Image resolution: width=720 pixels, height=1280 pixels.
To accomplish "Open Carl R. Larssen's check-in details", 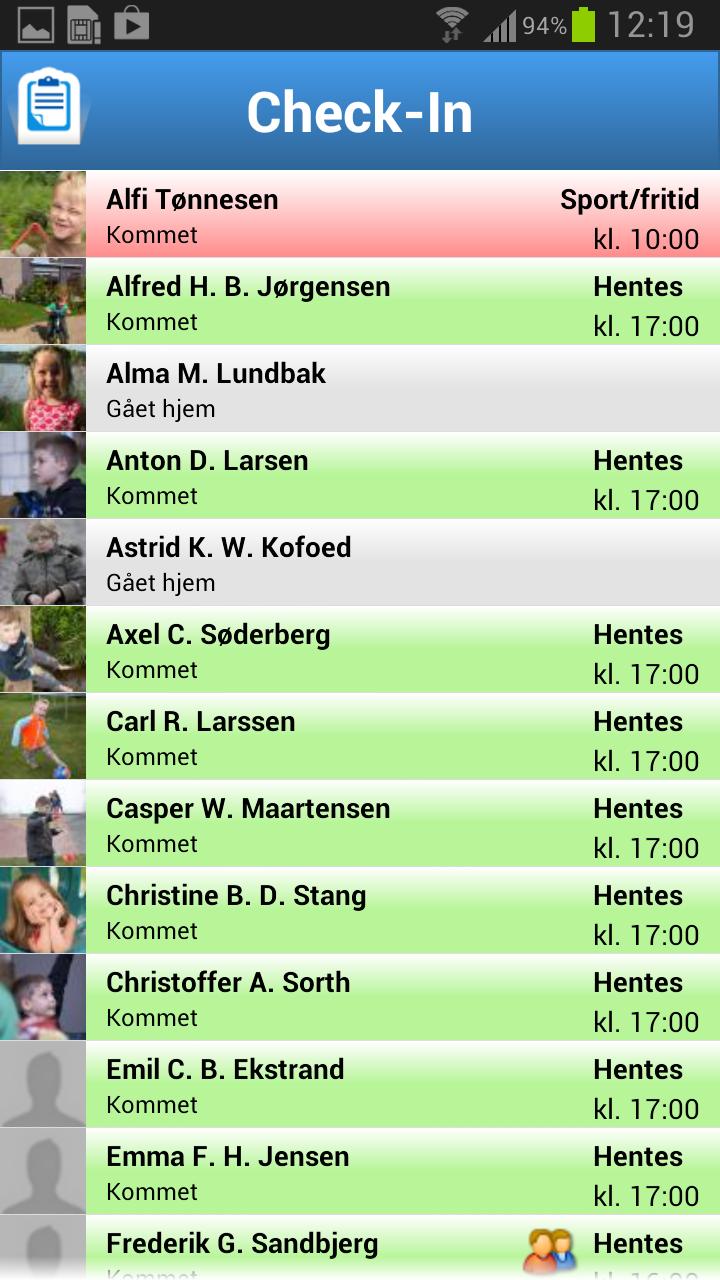I will [x=360, y=736].
